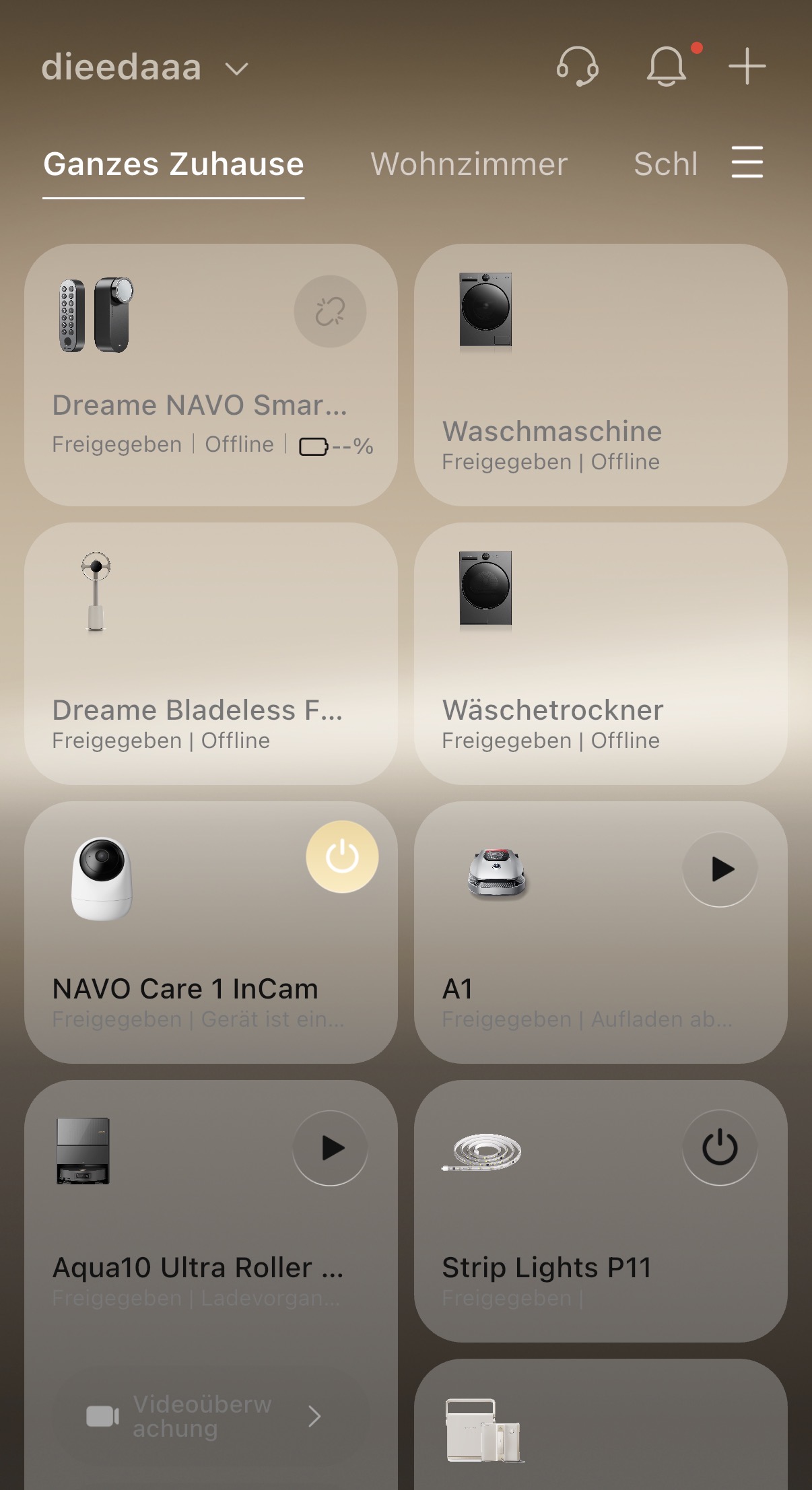Image resolution: width=812 pixels, height=1490 pixels.
Task: Toggle power on NAVO Care 1 InCam
Action: [x=342, y=857]
